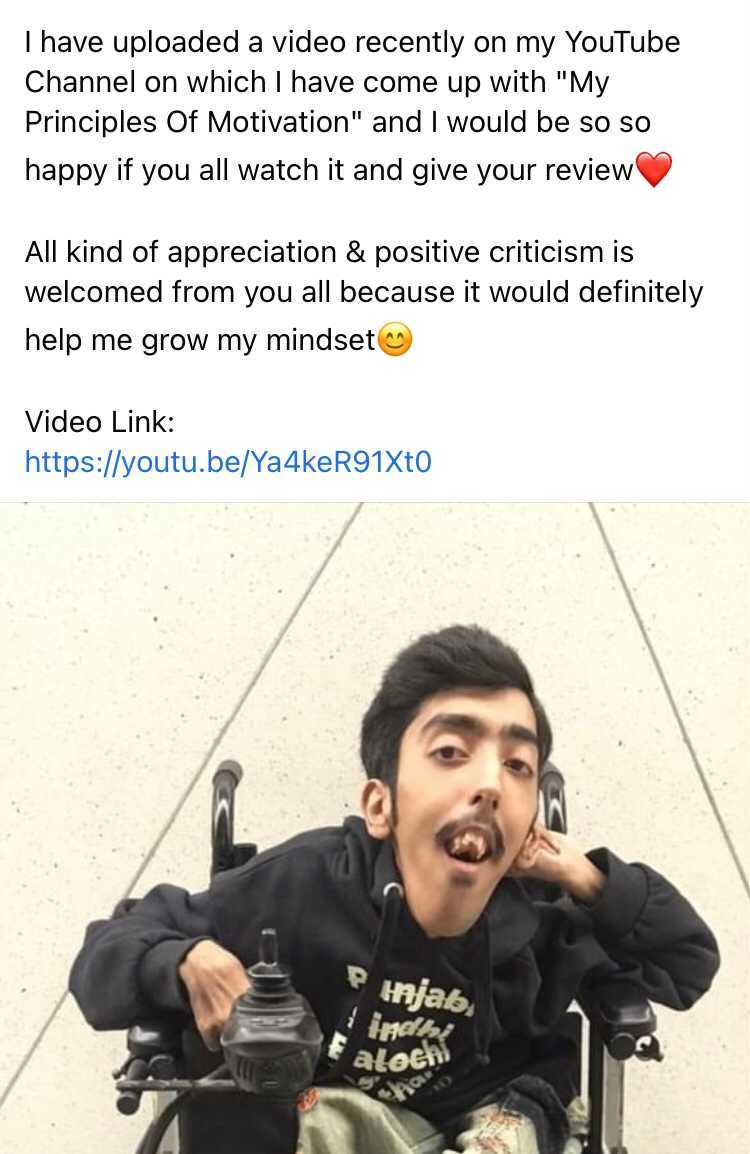The image size is (750, 1154).
Task: Open the post's attached photo
Action: pyautogui.click(x=375, y=828)
